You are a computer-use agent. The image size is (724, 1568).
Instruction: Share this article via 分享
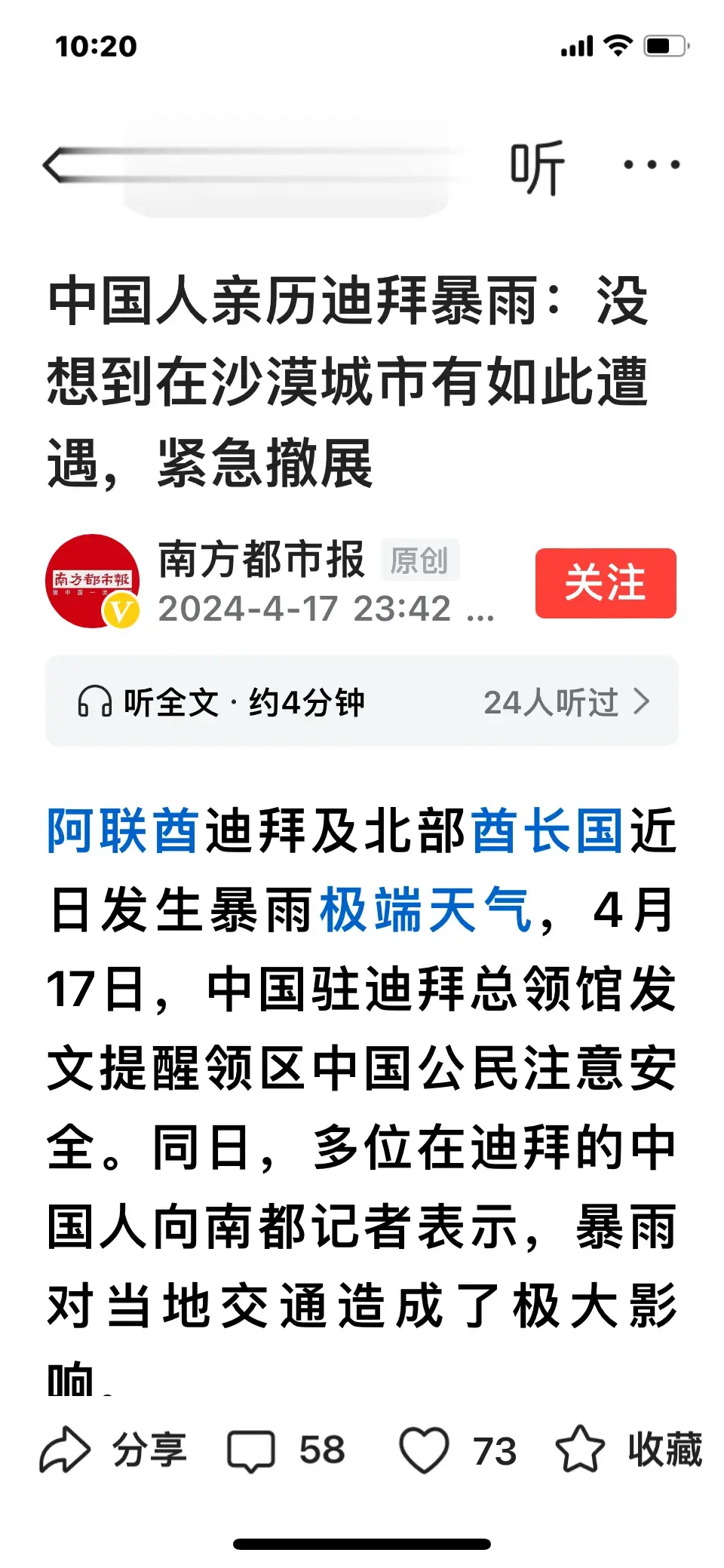click(x=113, y=1450)
